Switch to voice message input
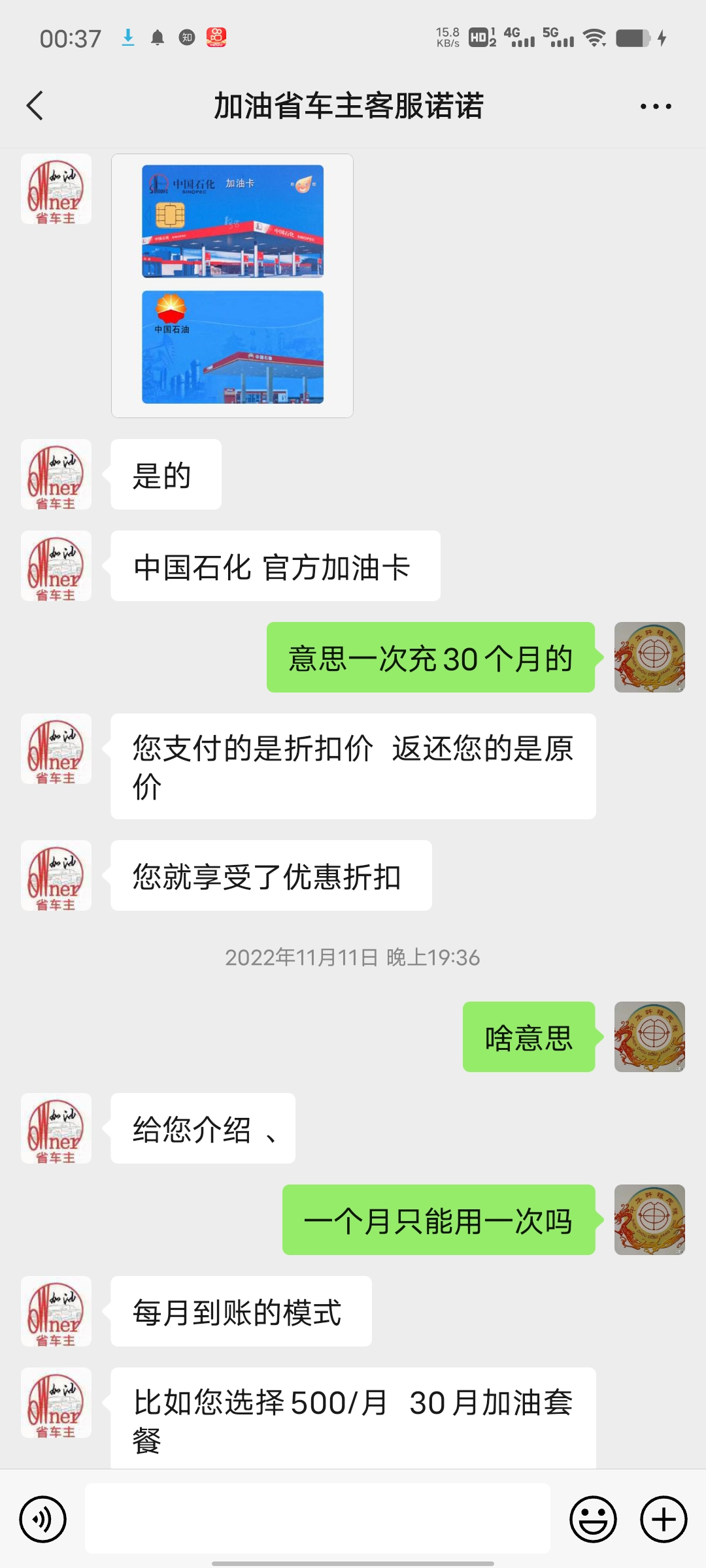Screen dimensions: 706x1568 click(x=43, y=1519)
